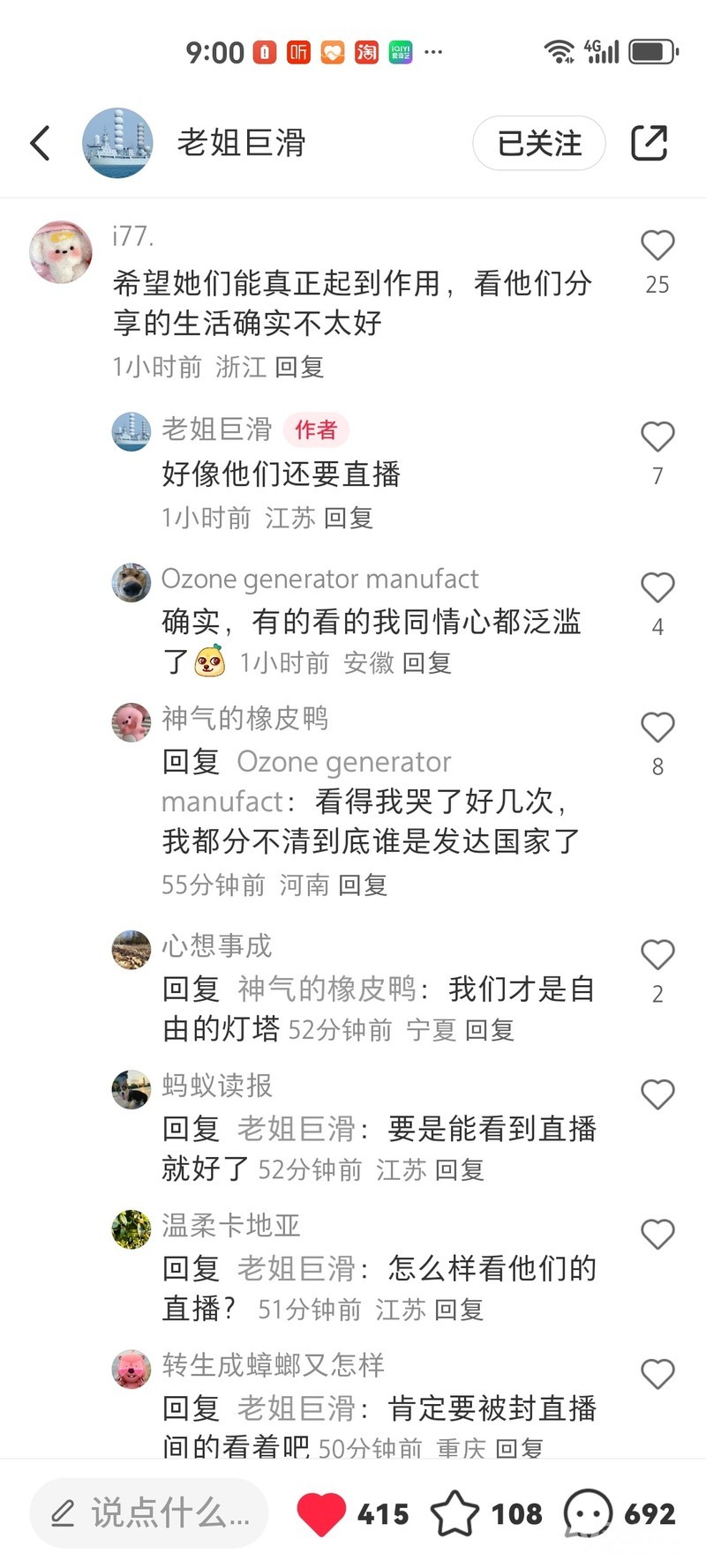706x1568 pixels.
Task: Reply to 神气的橡皮鸭's comment
Action: 363,885
